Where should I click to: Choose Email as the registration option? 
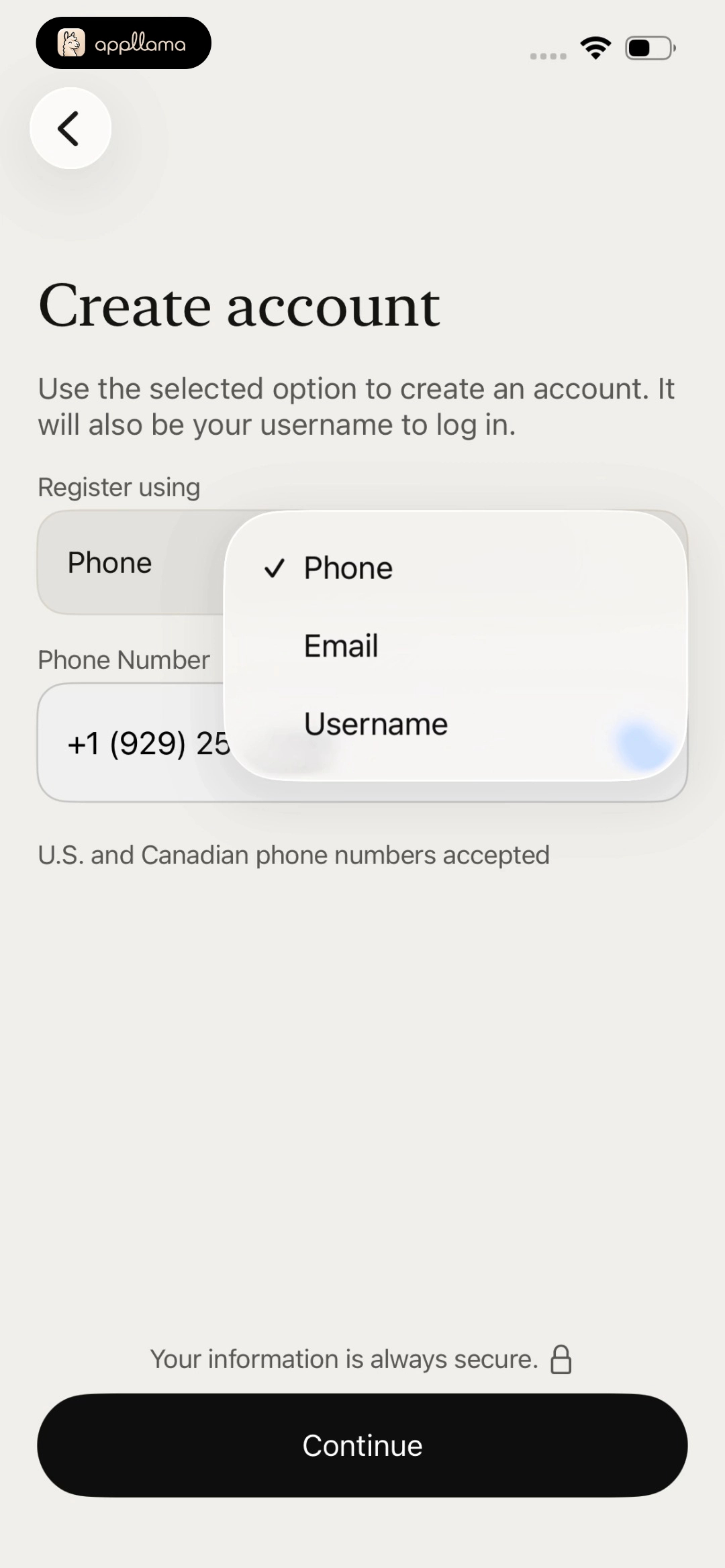[x=455, y=645]
